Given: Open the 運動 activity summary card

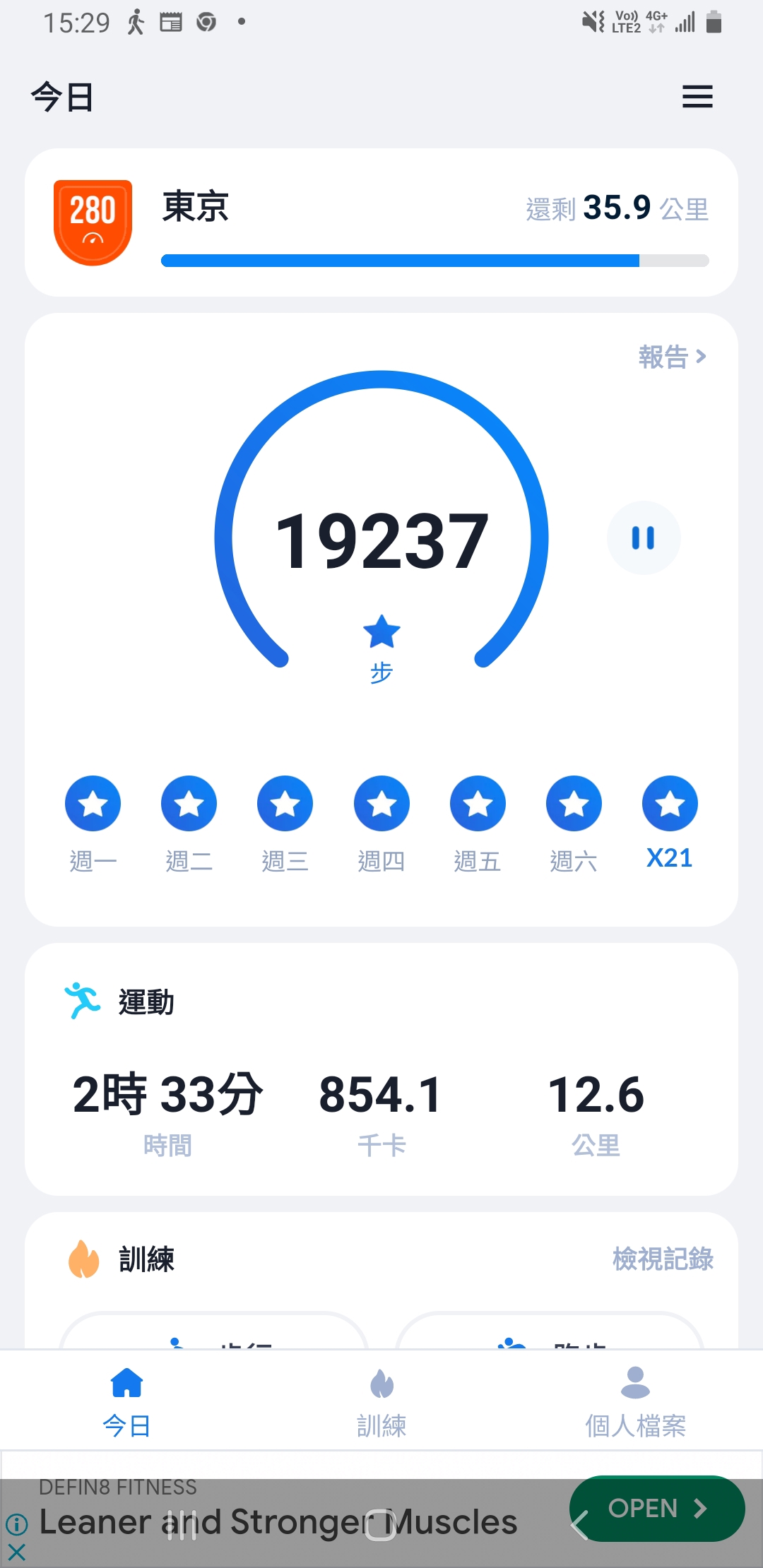Looking at the screenshot, I should (x=381, y=1069).
